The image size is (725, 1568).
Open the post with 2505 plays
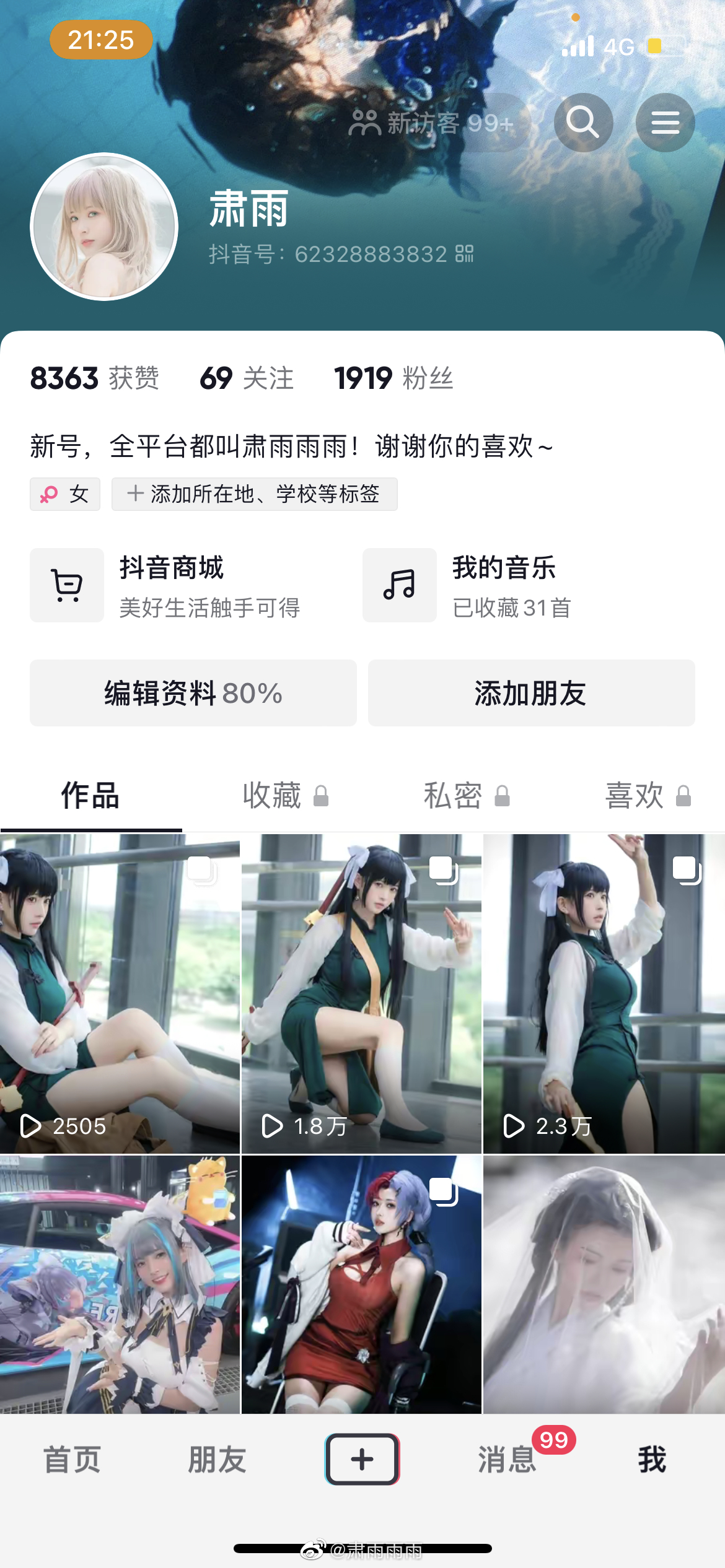tap(120, 993)
